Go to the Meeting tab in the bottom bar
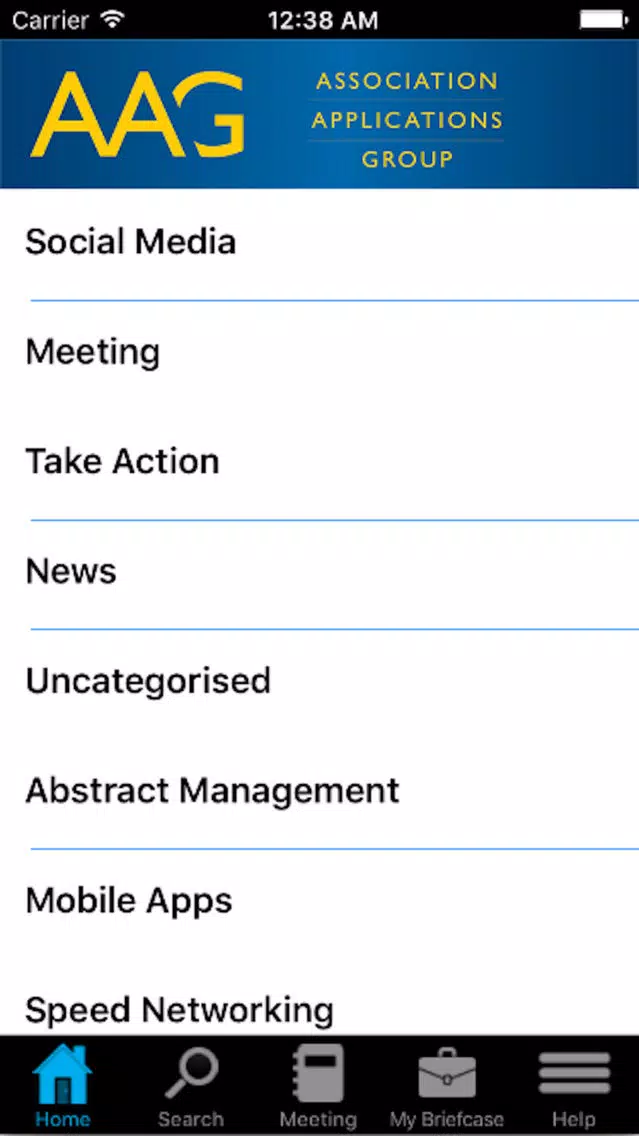639x1136 pixels. [x=319, y=1085]
